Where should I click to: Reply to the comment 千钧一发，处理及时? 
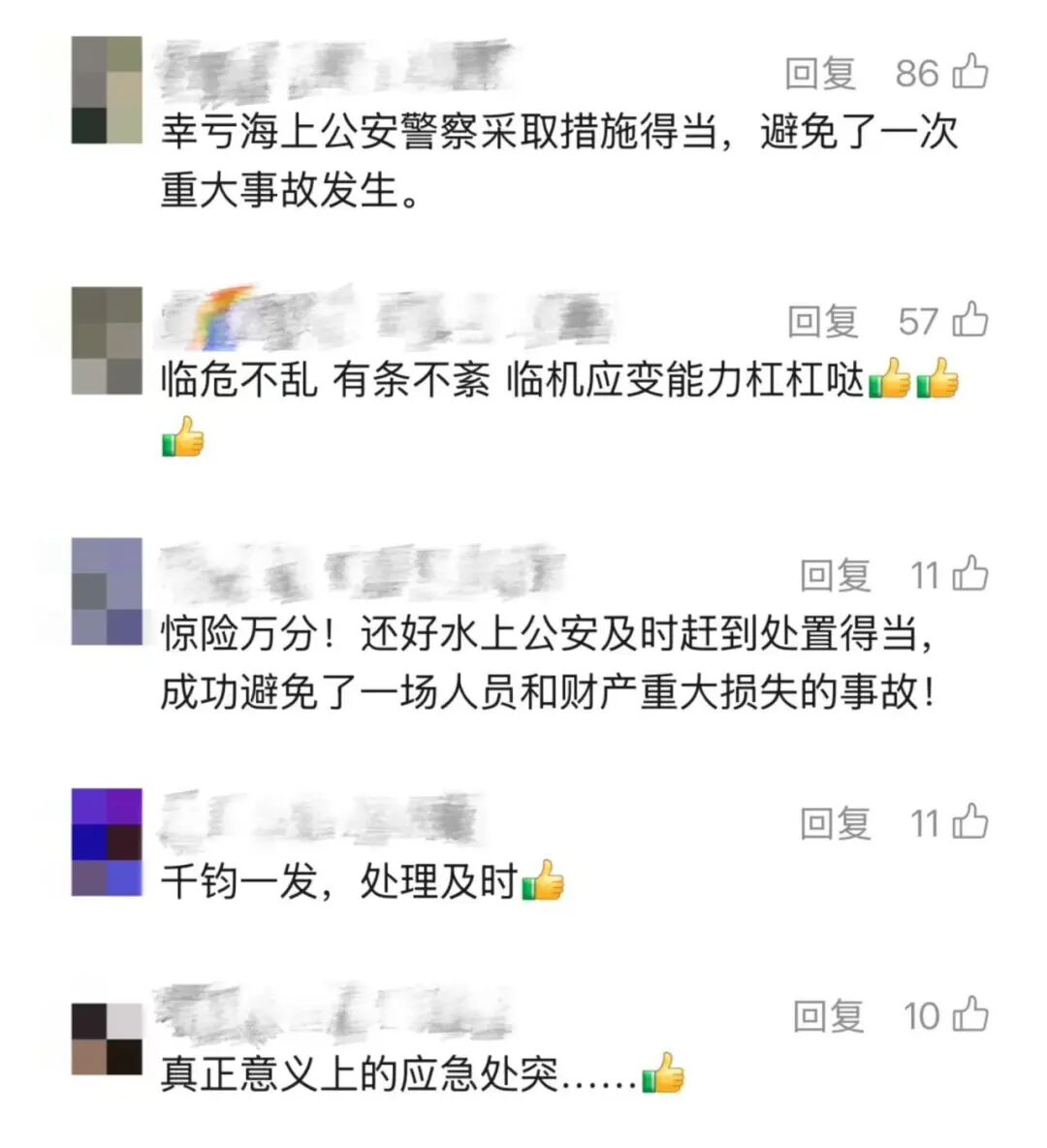pos(835,823)
